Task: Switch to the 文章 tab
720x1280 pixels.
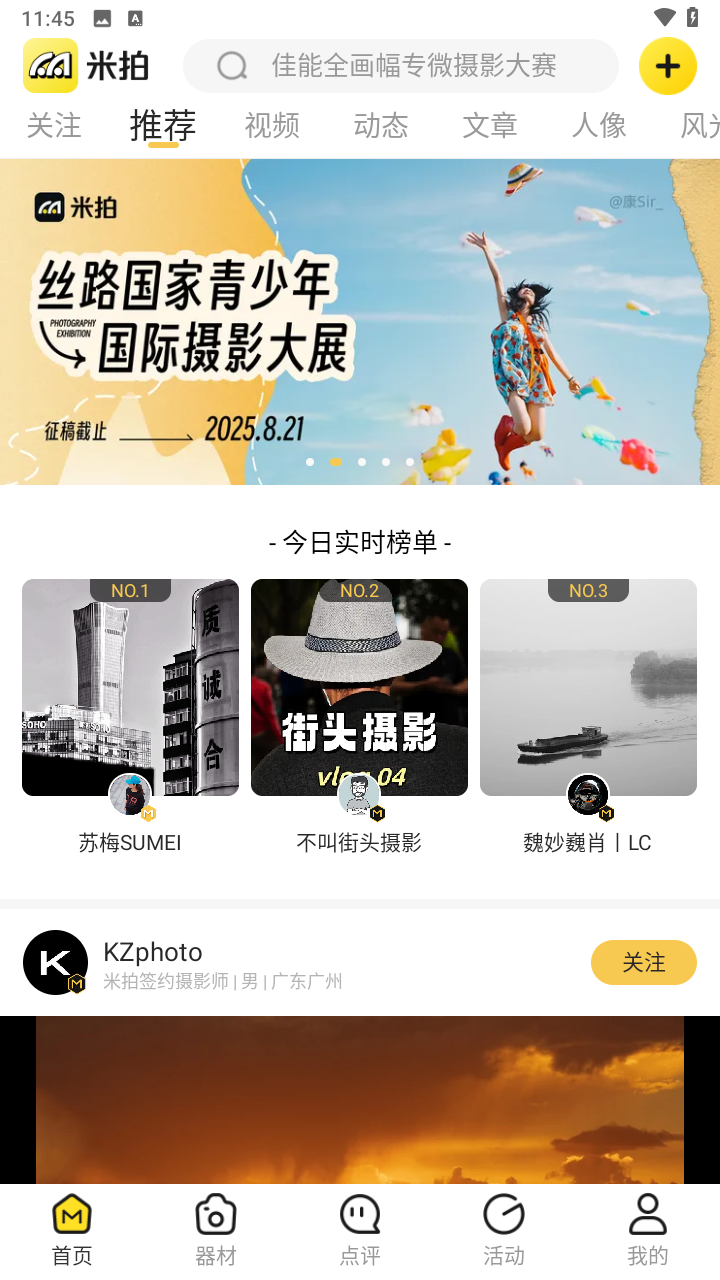Action: coord(490,126)
